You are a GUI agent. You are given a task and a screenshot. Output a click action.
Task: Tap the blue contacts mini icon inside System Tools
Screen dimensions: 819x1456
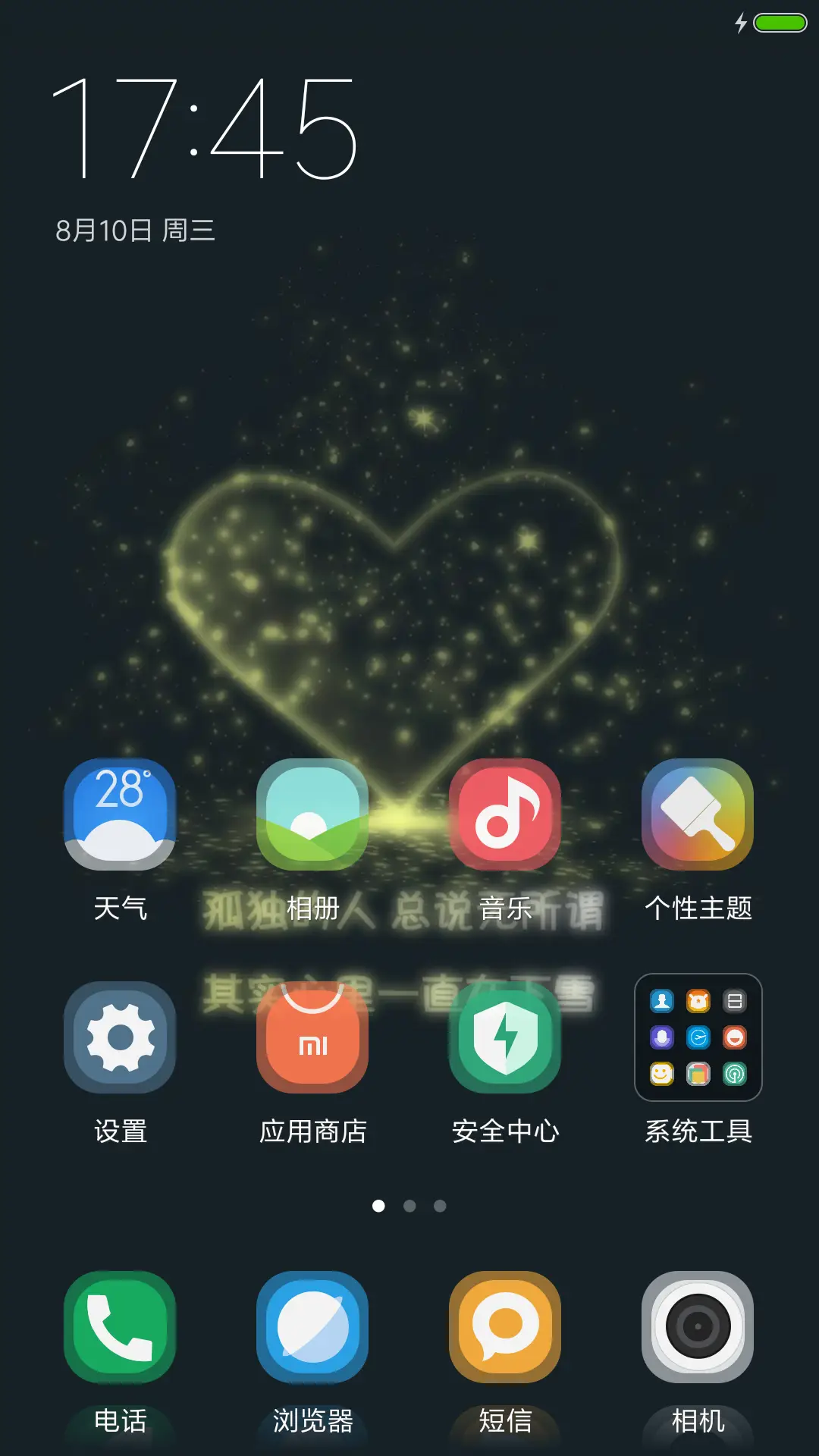[x=663, y=1000]
